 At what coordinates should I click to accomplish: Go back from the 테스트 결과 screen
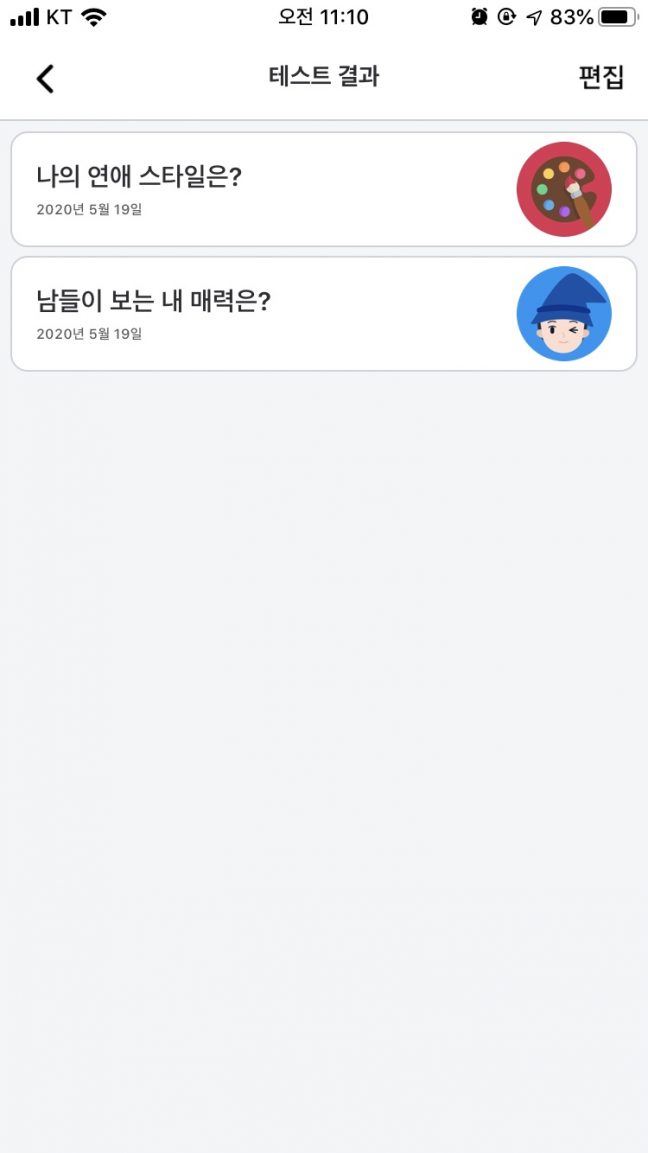click(x=45, y=78)
